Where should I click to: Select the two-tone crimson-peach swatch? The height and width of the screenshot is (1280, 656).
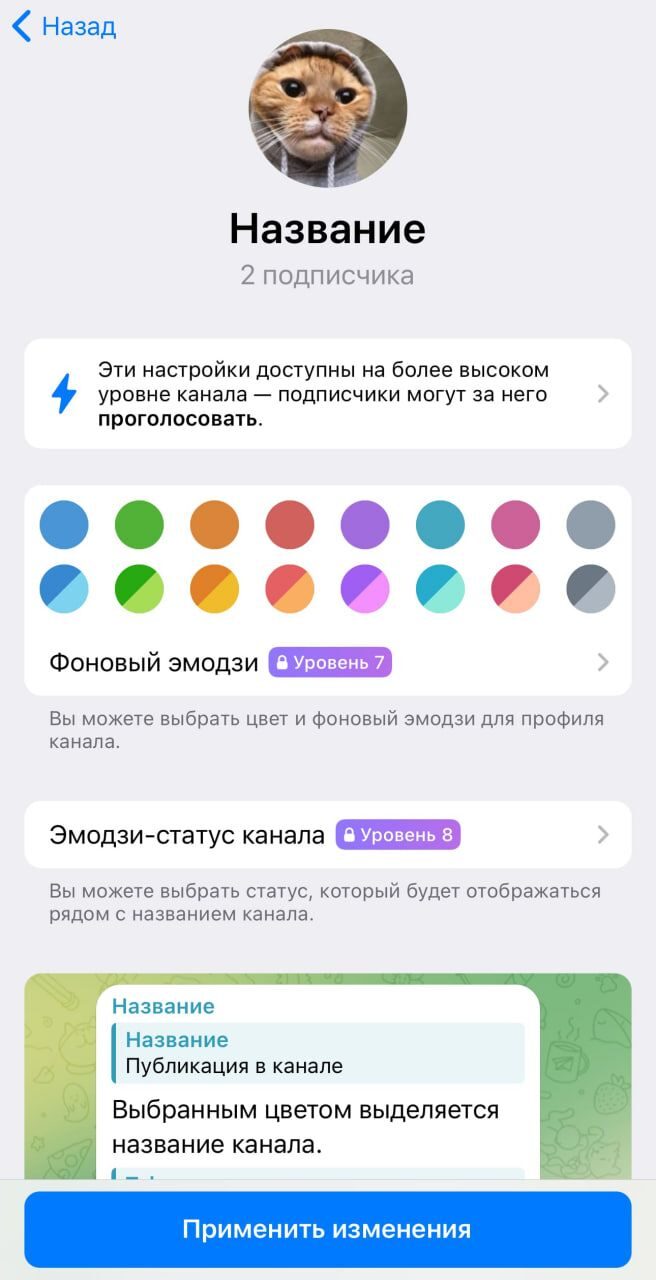(516, 589)
